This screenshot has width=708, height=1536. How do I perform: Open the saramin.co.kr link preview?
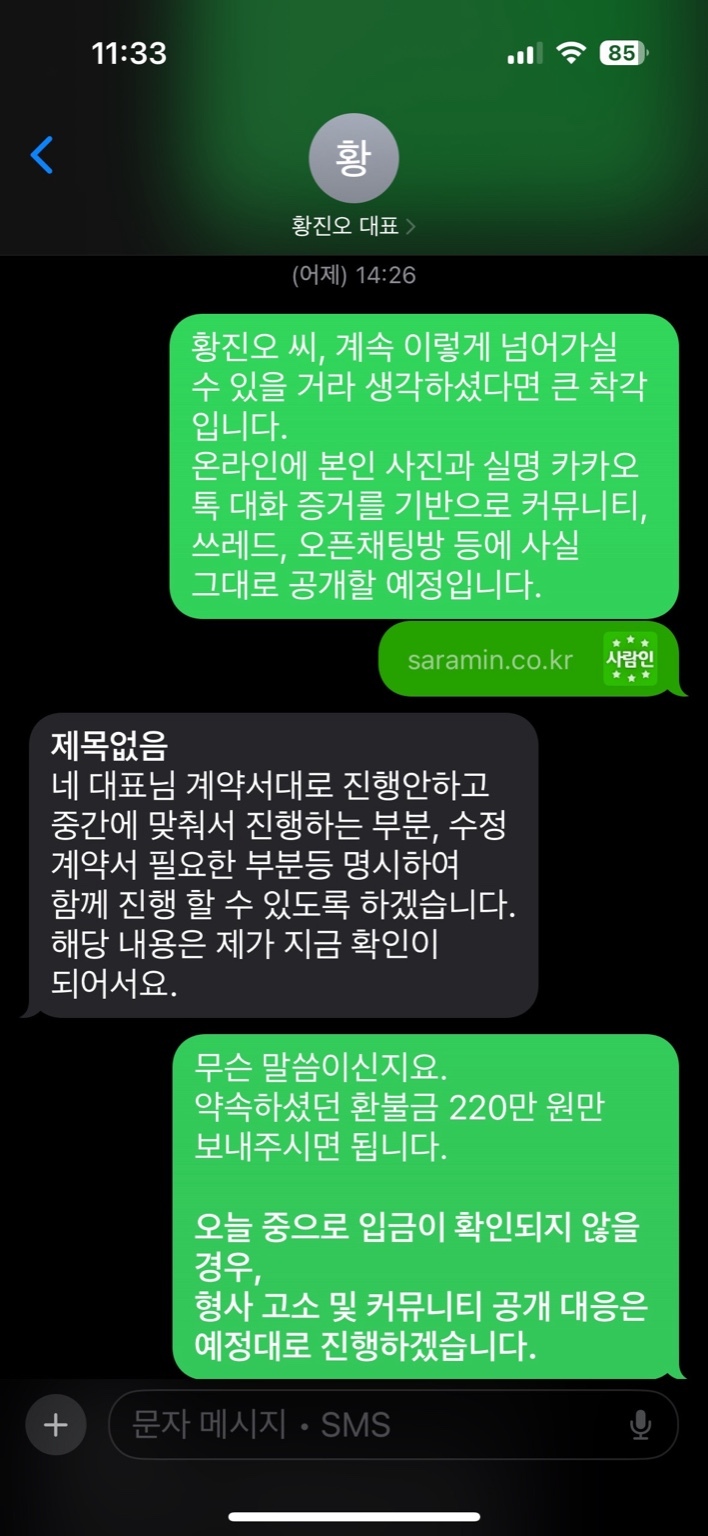pos(528,660)
